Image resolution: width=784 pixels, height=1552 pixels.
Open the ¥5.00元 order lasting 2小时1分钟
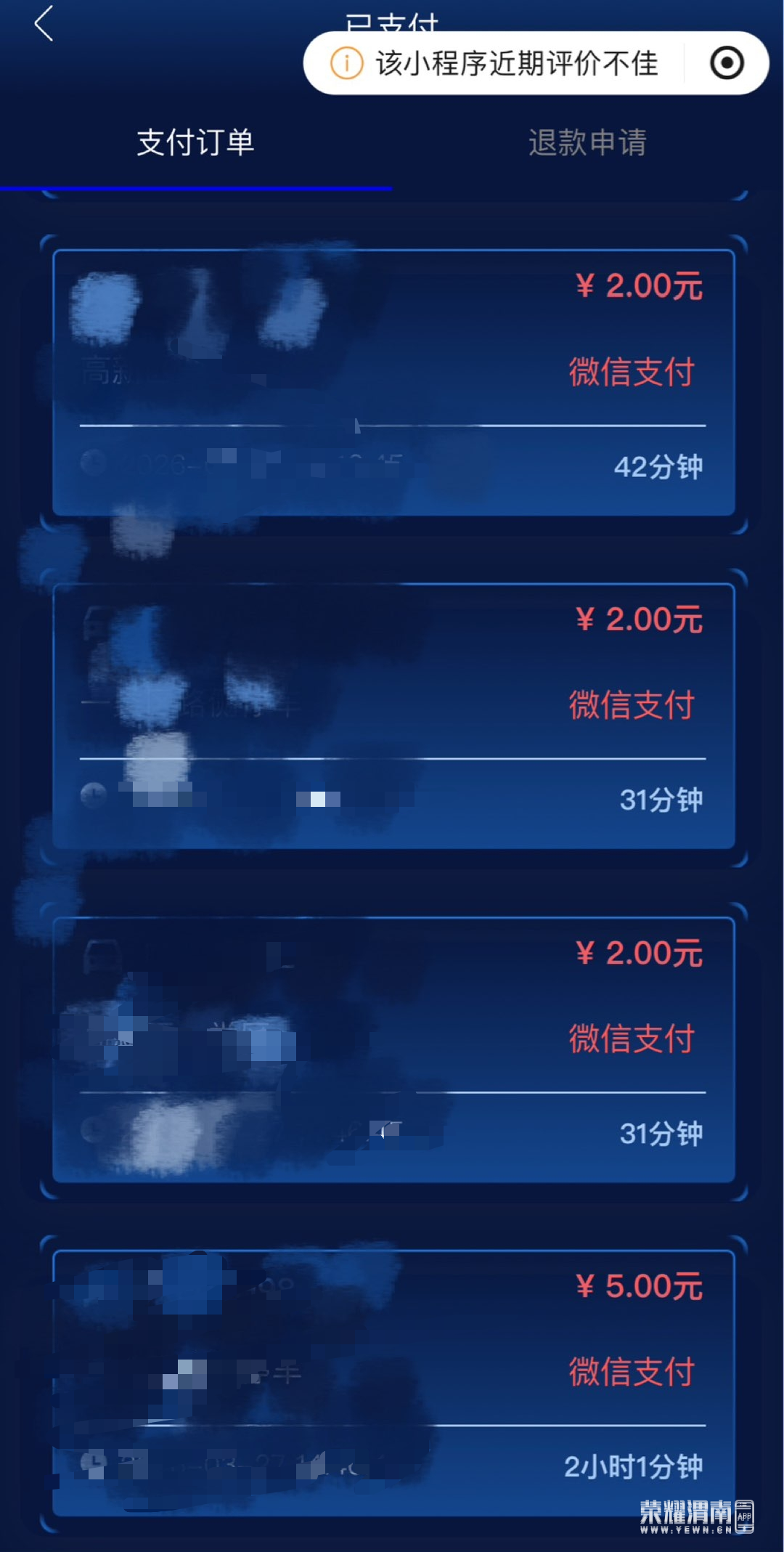[393, 1382]
